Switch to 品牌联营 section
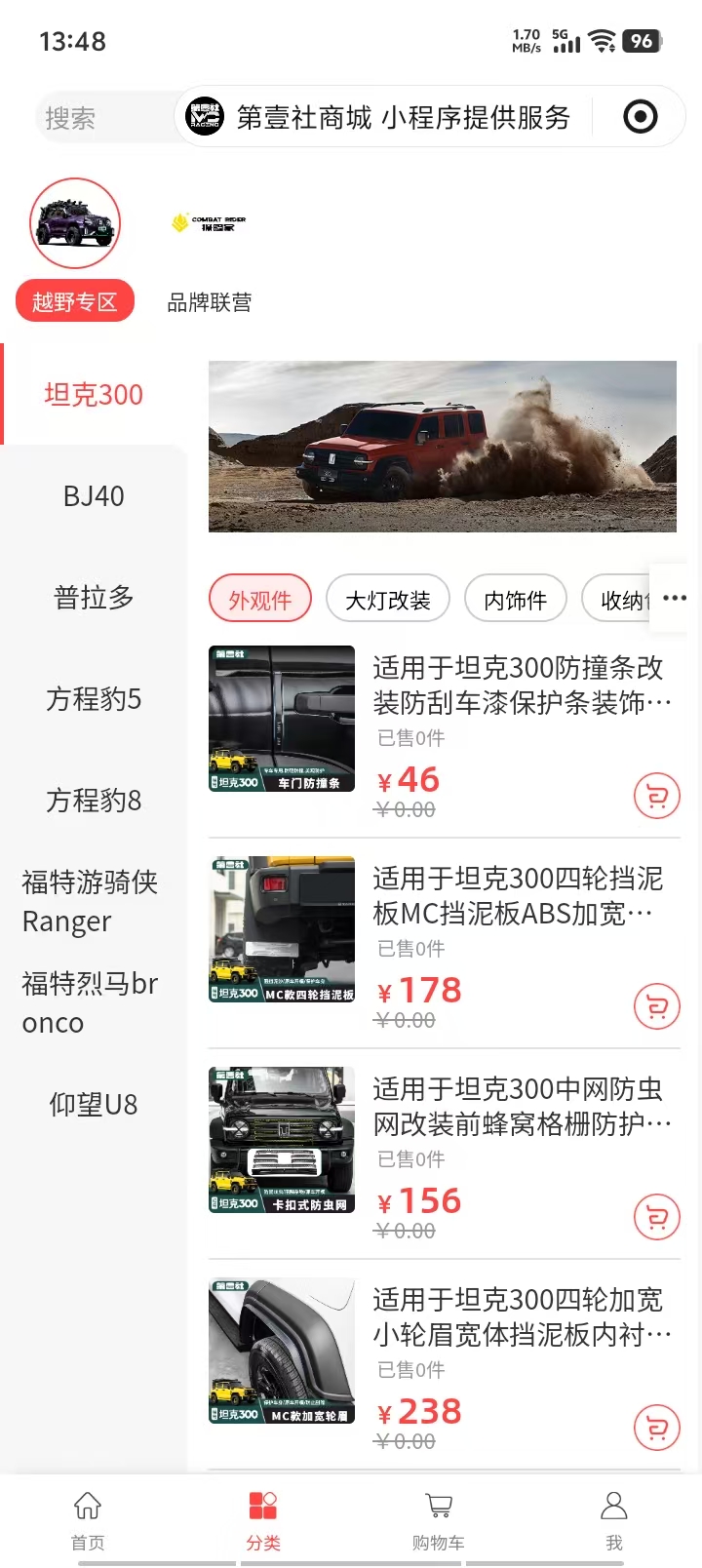The width and height of the screenshot is (702, 1568). coord(209,301)
